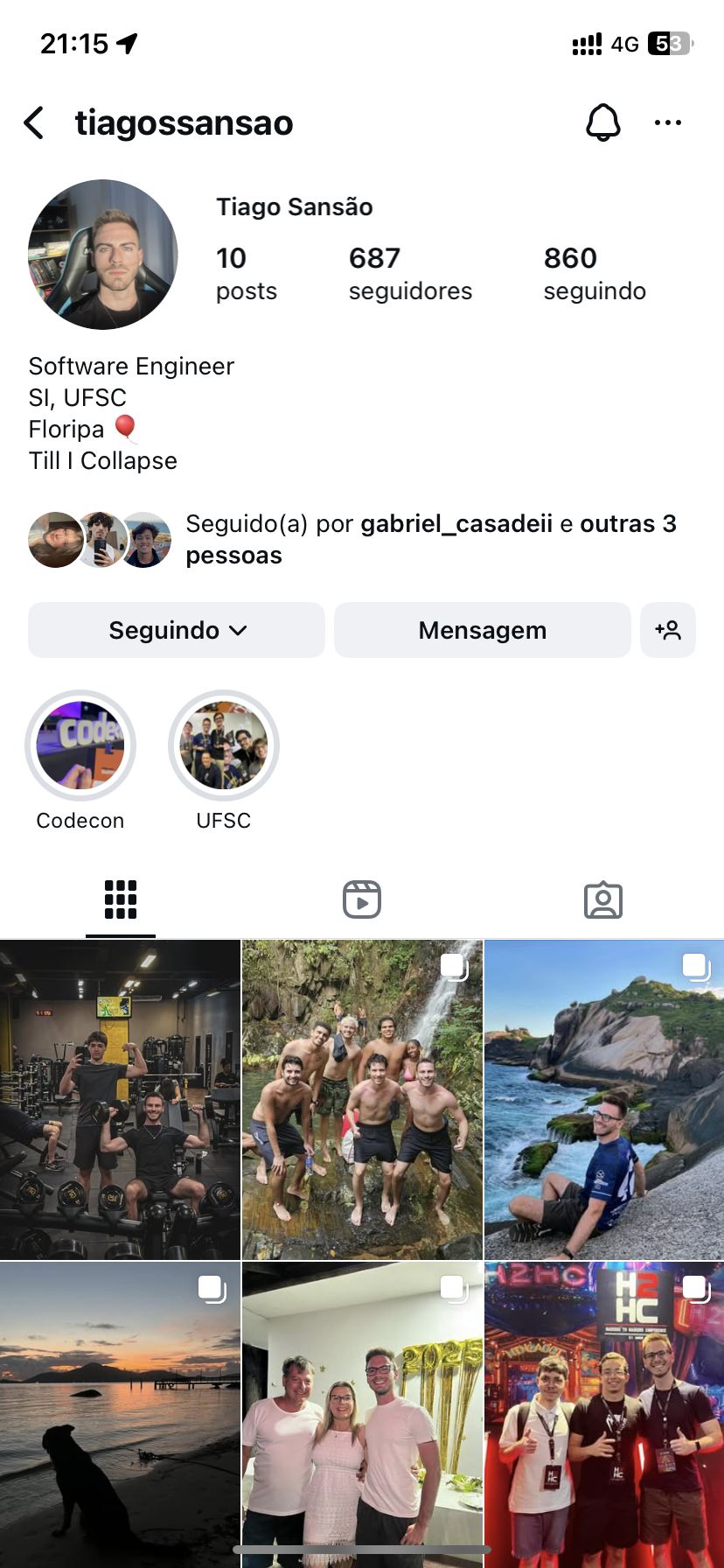Open the 687 seguidores list

[x=410, y=273]
